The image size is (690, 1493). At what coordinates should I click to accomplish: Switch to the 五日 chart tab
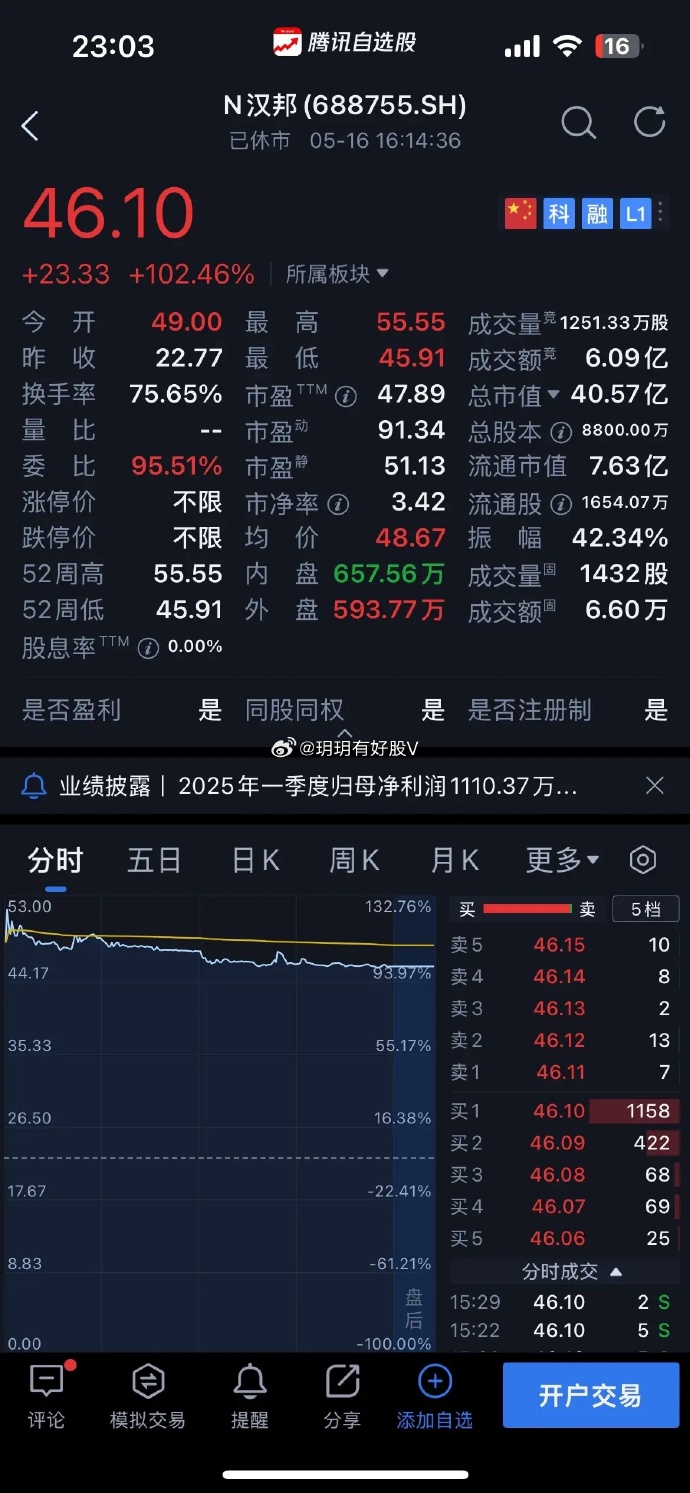(154, 860)
